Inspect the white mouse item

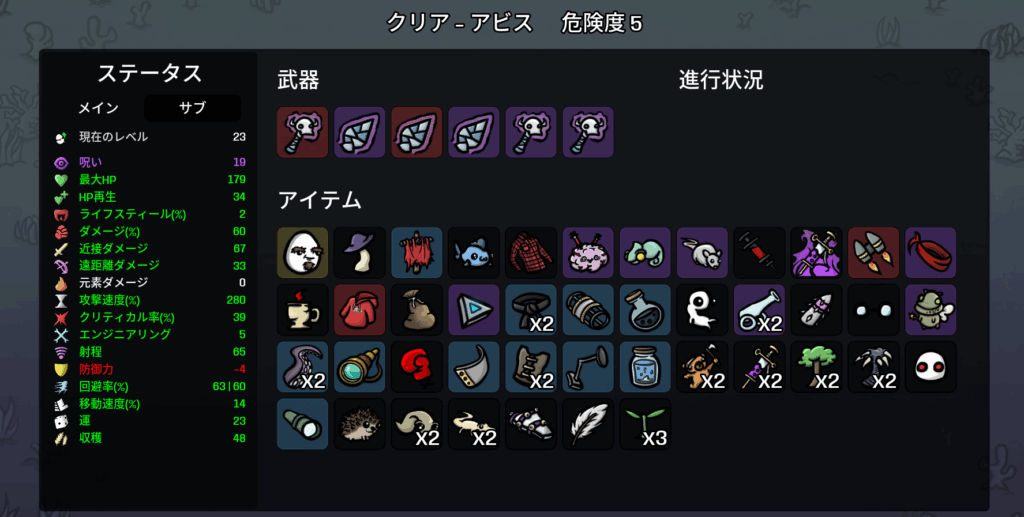[x=701, y=252]
